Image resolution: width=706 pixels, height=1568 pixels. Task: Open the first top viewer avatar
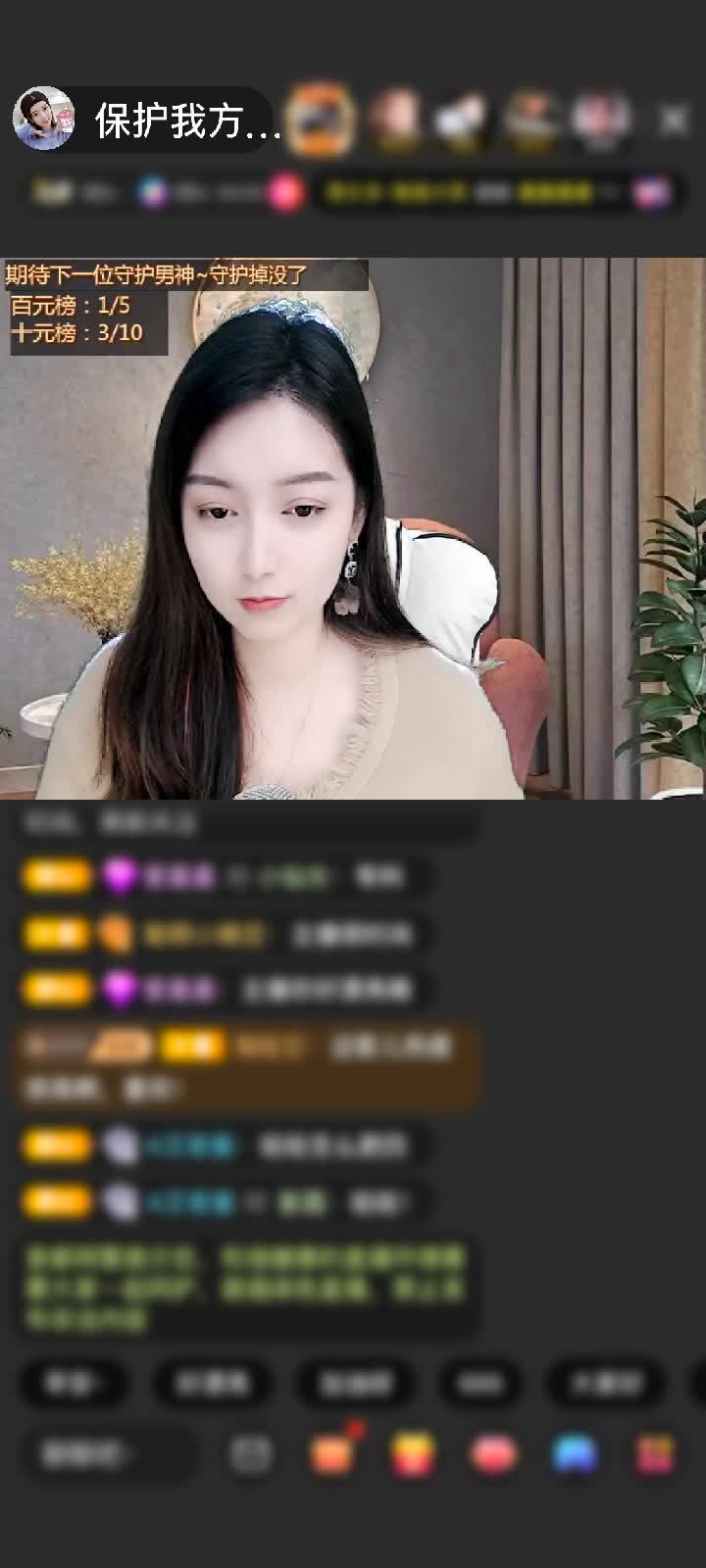[x=323, y=120]
